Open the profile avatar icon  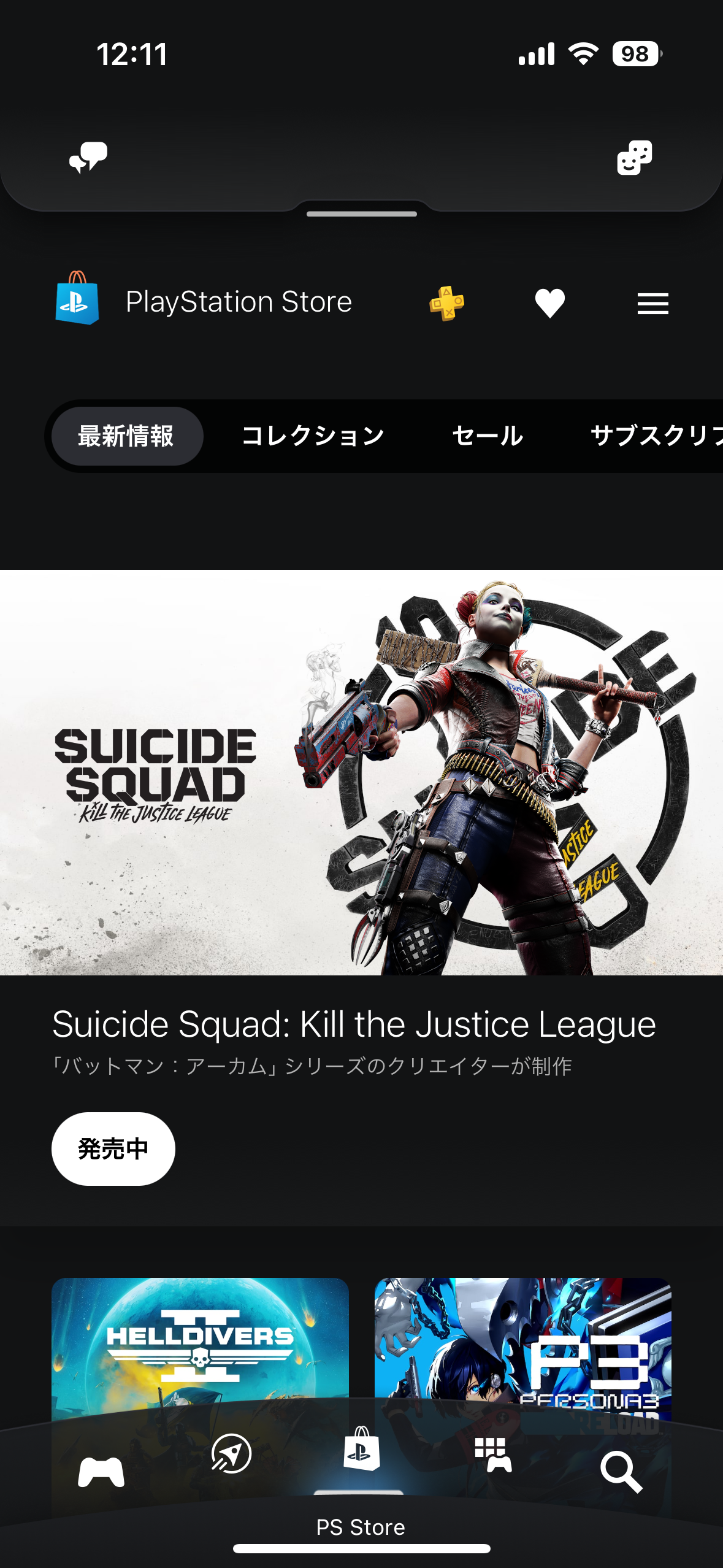coord(634,158)
